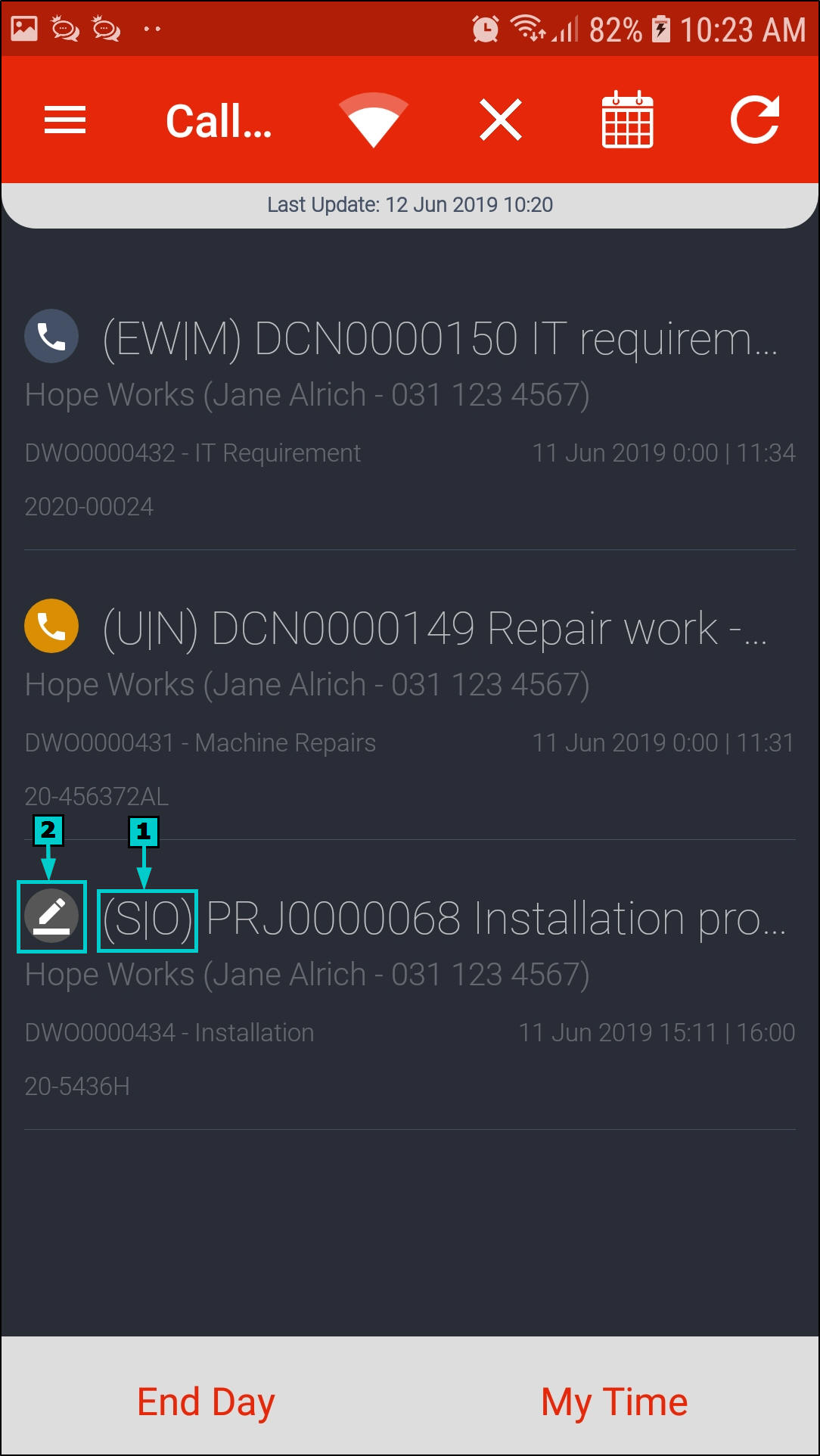The height and width of the screenshot is (1456, 820).
Task: Open the hamburger navigation menu
Action: tap(65, 120)
